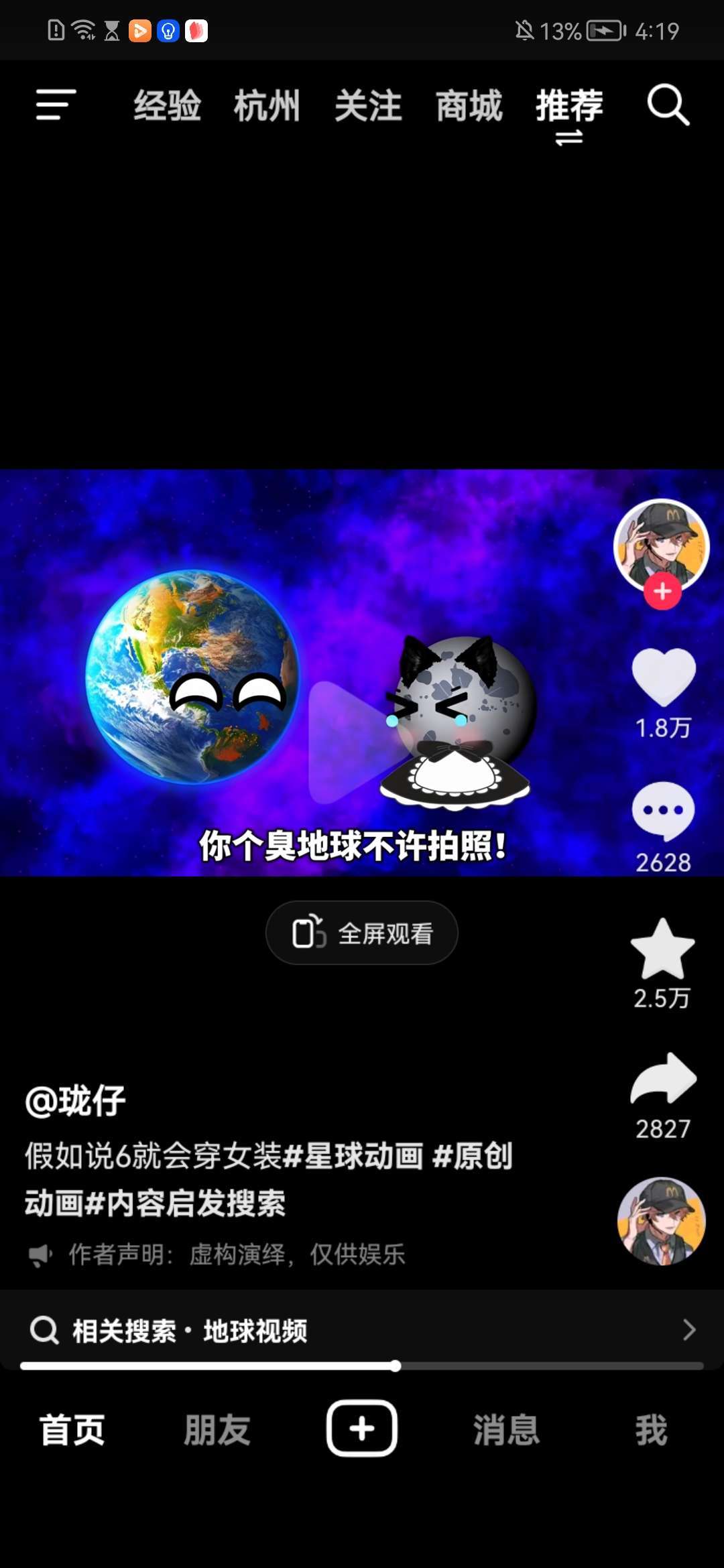The width and height of the screenshot is (724, 1568).
Task: Switch to the 杭州 tab
Action: click(x=267, y=106)
